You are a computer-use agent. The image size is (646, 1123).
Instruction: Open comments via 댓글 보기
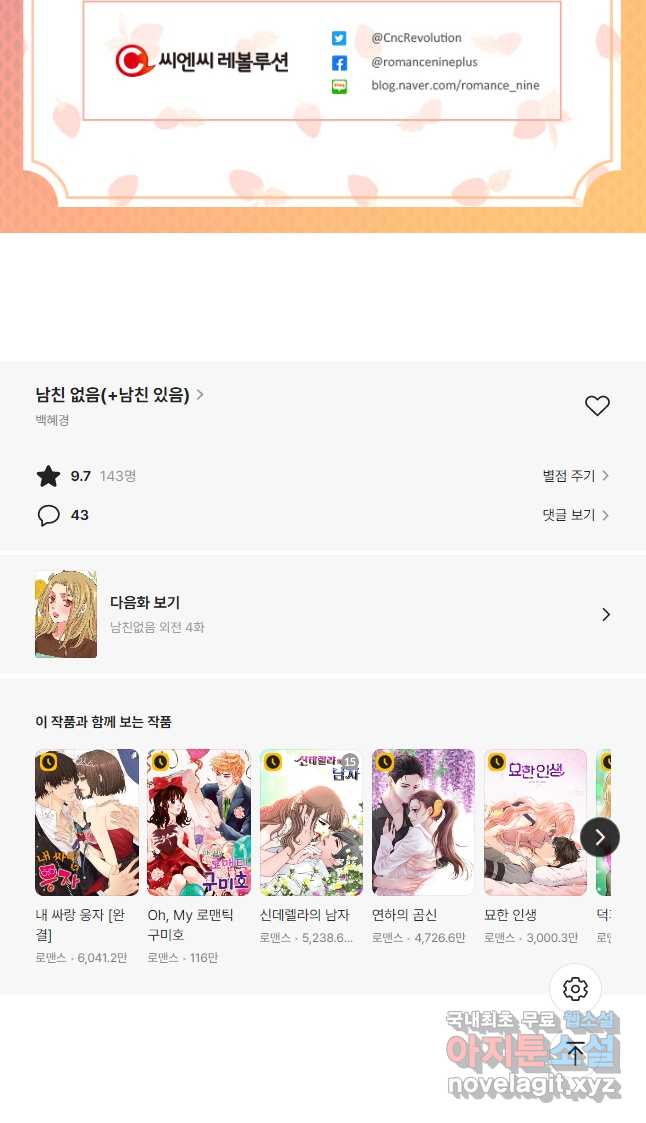[x=575, y=515]
